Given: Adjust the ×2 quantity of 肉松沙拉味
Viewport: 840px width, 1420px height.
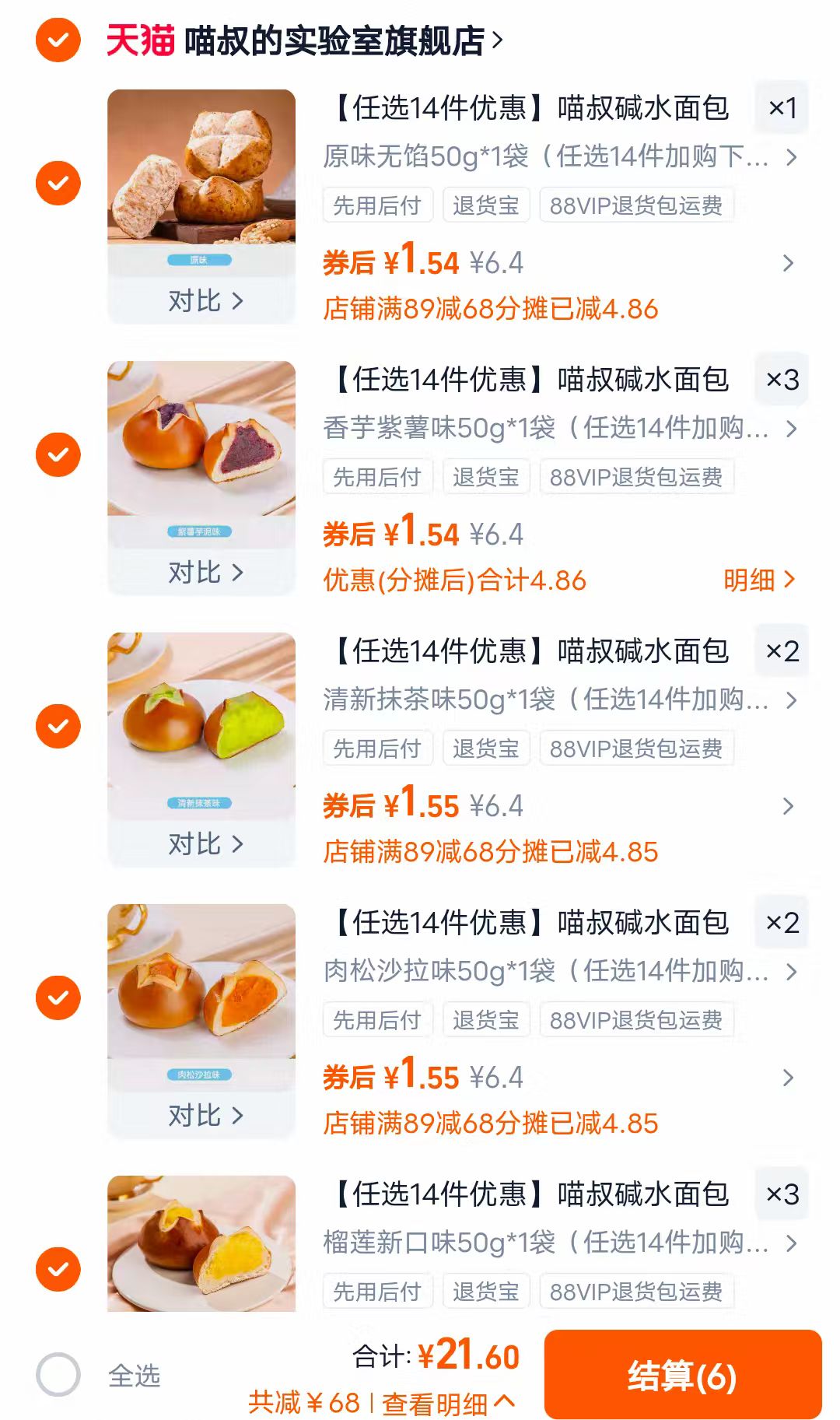Looking at the screenshot, I should [782, 923].
